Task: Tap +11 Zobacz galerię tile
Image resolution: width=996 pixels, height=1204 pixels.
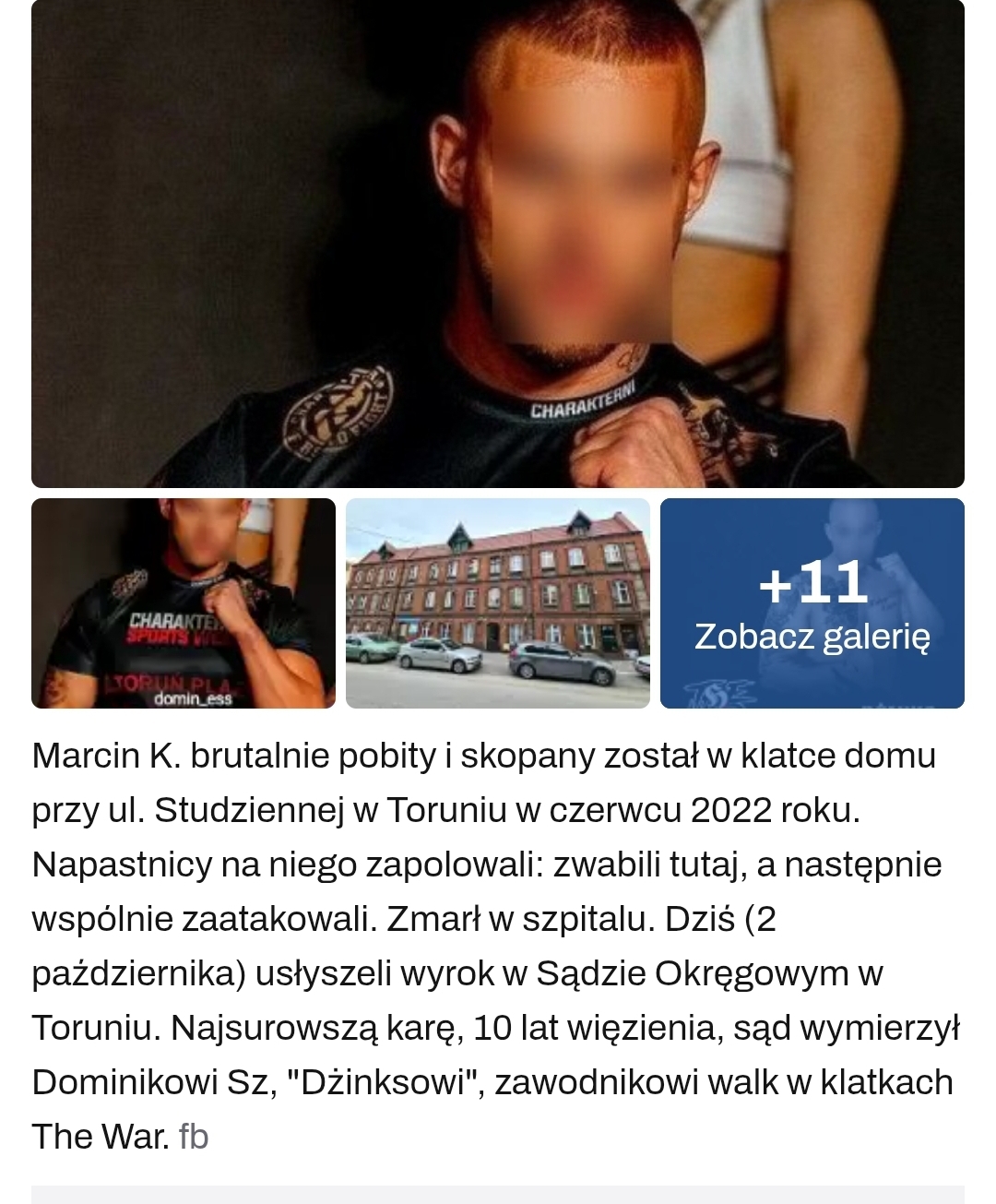Action: [x=812, y=603]
